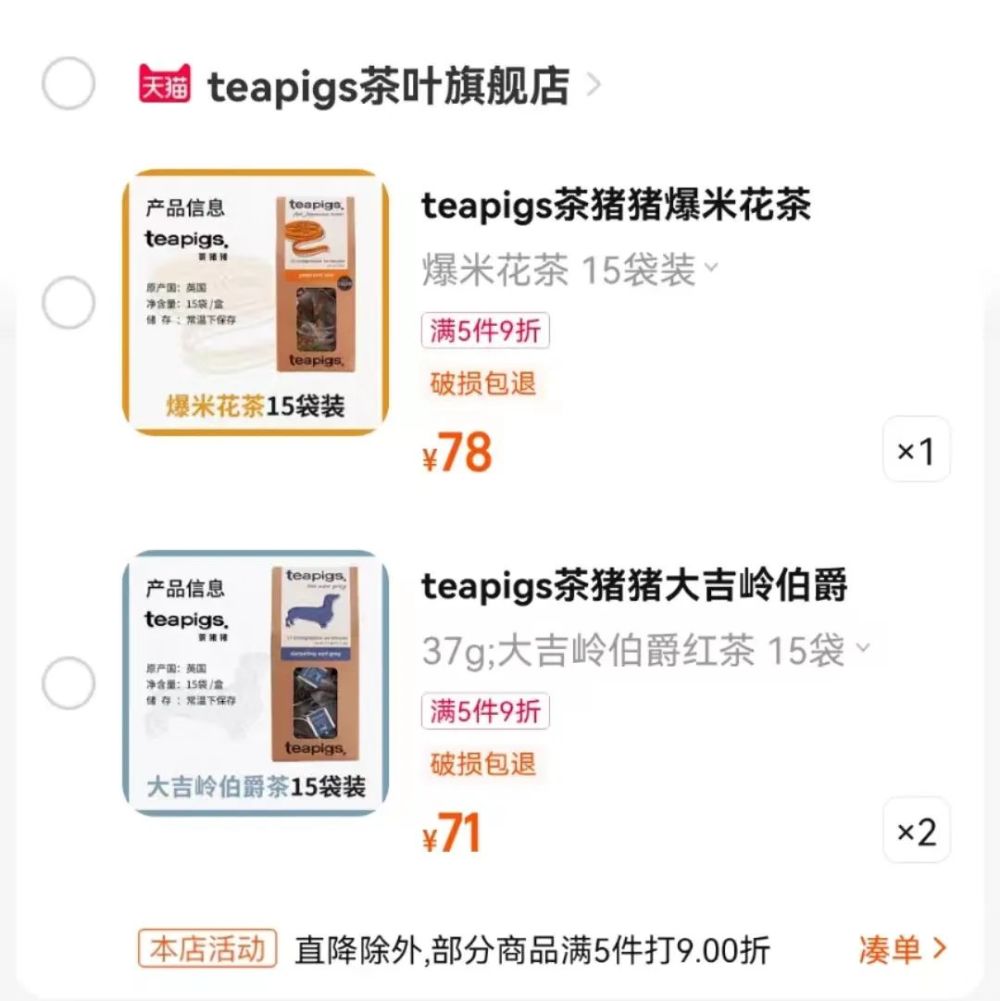This screenshot has width=1000, height=1001.
Task: Select all items from teapigs茶叶旗舰店
Action: tap(68, 84)
